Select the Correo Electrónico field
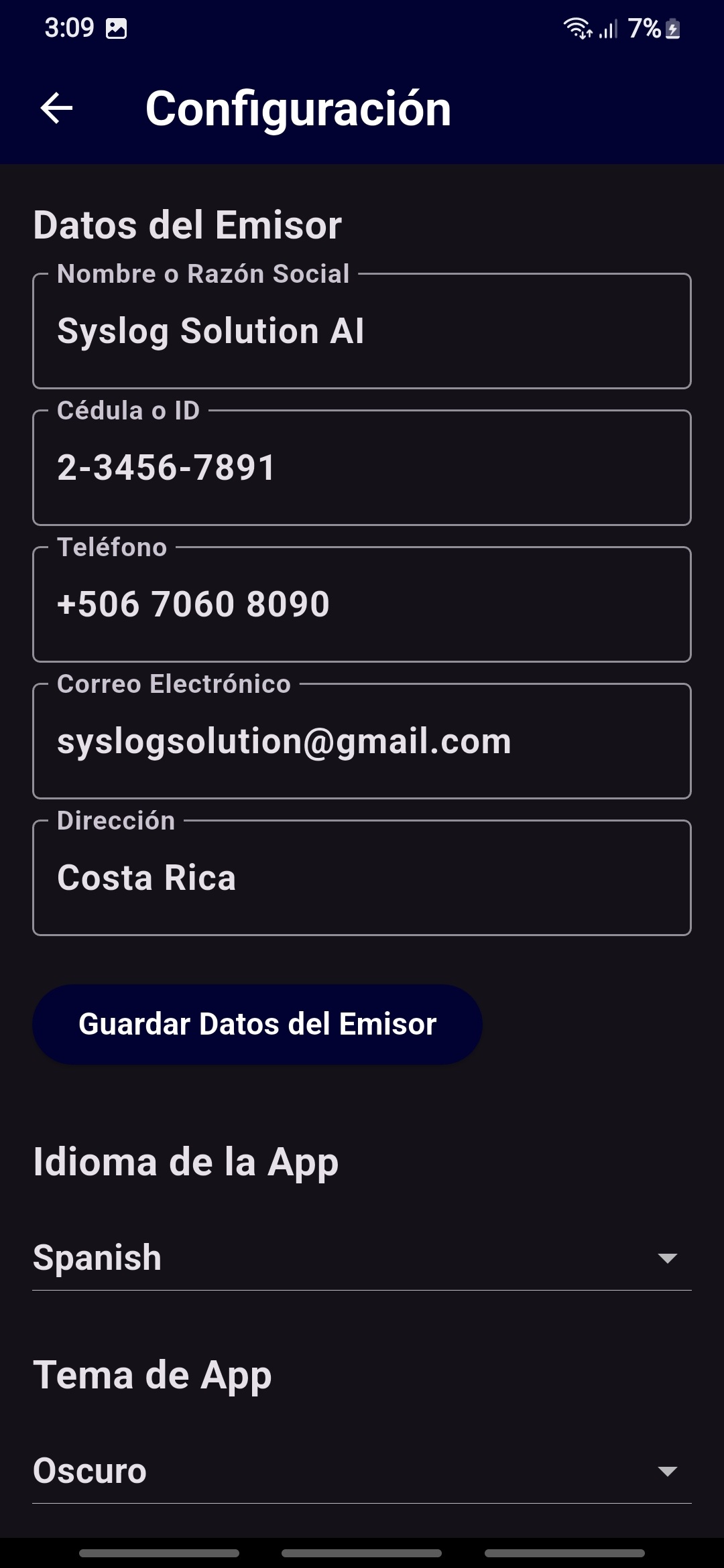The width and height of the screenshot is (724, 1568). [x=362, y=742]
